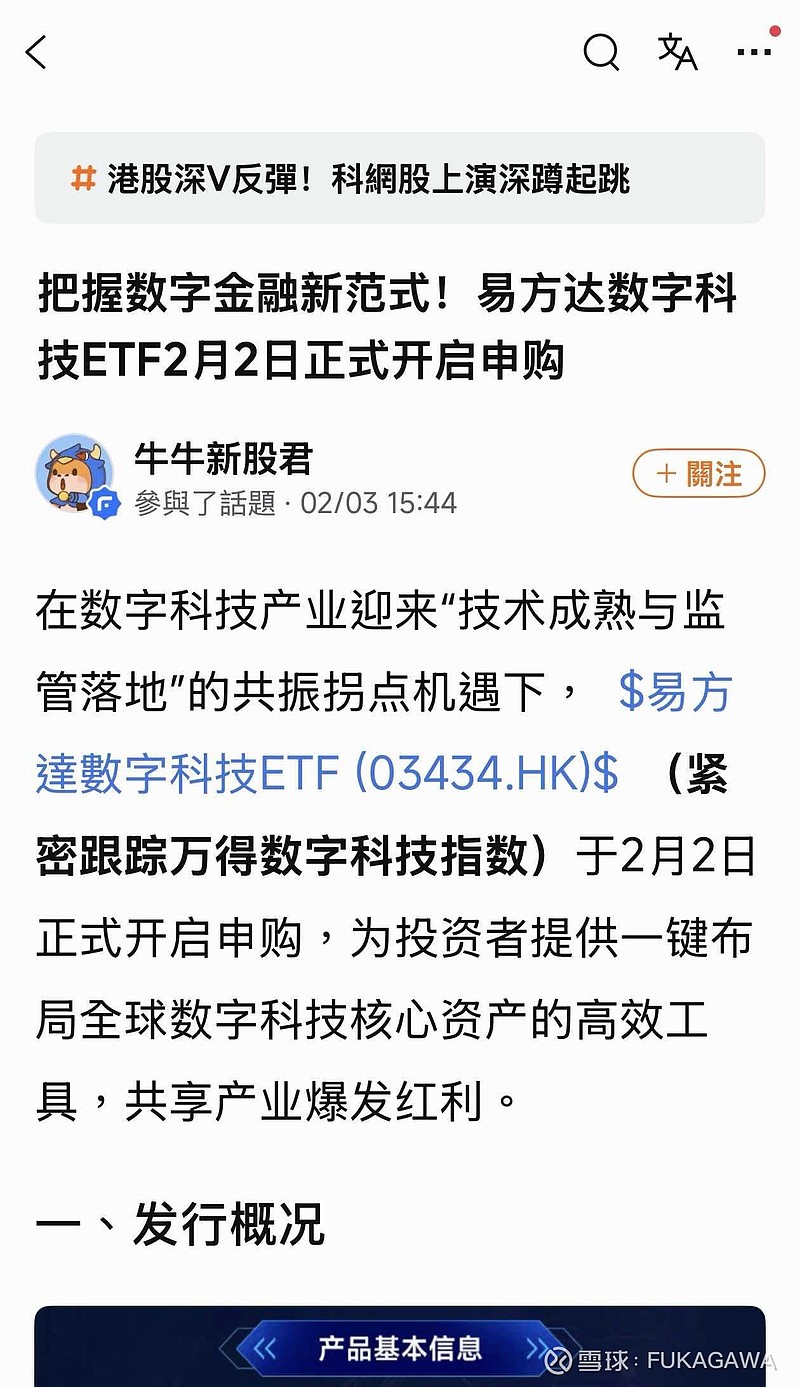
Task: Tap the 雪球 logo in the bottom watermark
Action: (558, 1360)
